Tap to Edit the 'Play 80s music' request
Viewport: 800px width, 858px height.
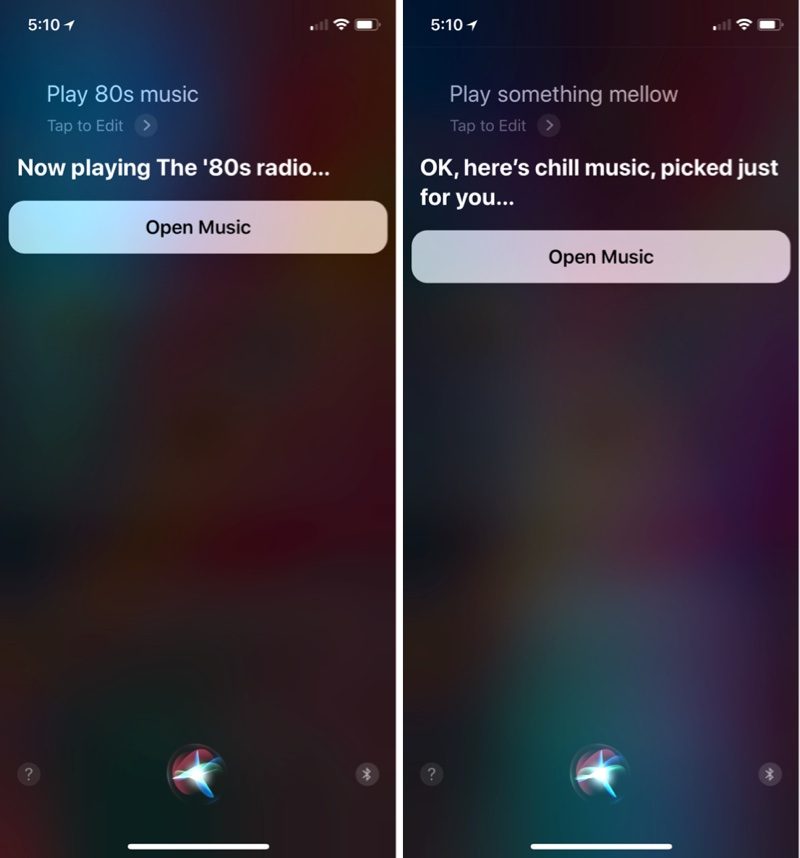[101, 126]
